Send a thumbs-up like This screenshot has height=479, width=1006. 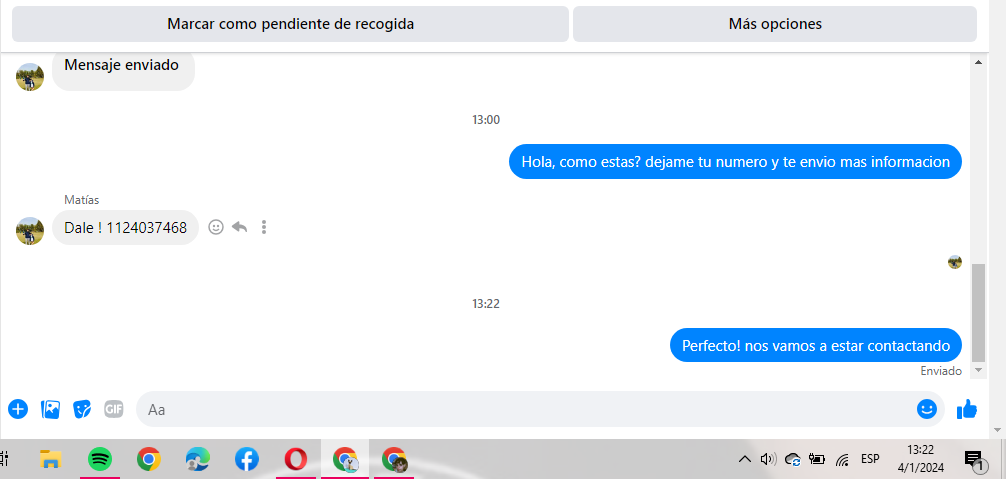(x=966, y=409)
